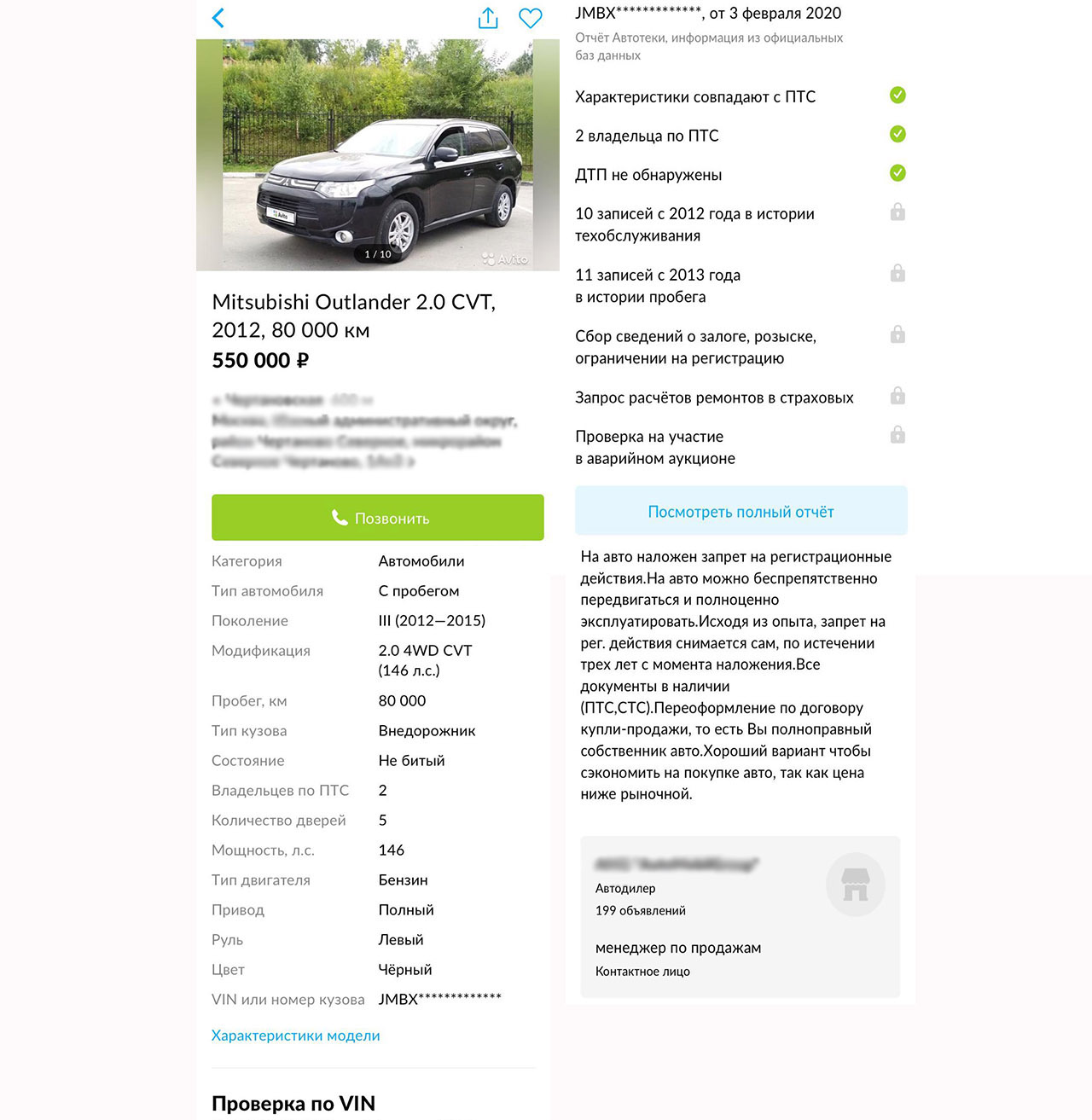Tap Посмотреть полный отчёт button
The height and width of the screenshot is (1120, 1092).
click(741, 512)
